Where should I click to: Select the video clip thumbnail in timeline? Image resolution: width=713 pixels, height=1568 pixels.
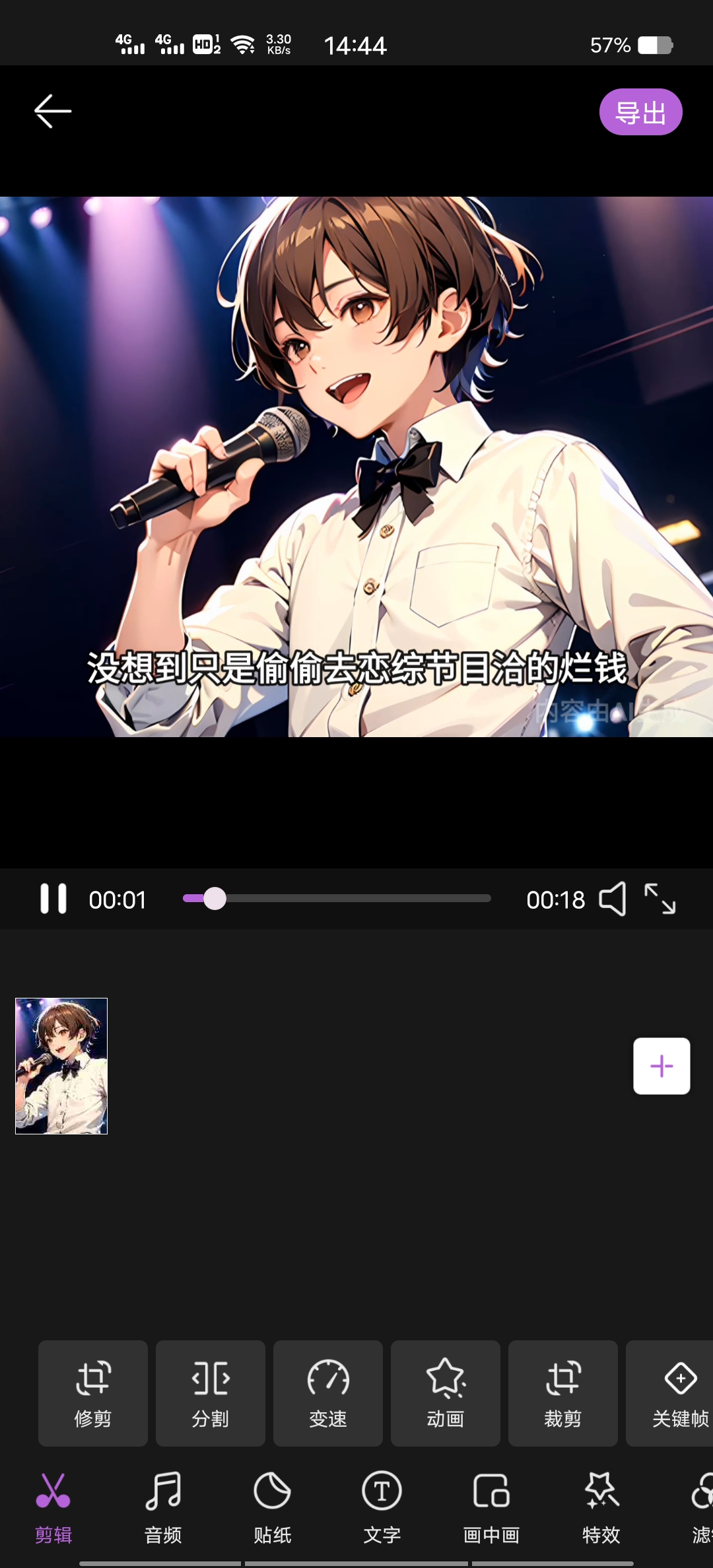61,1066
